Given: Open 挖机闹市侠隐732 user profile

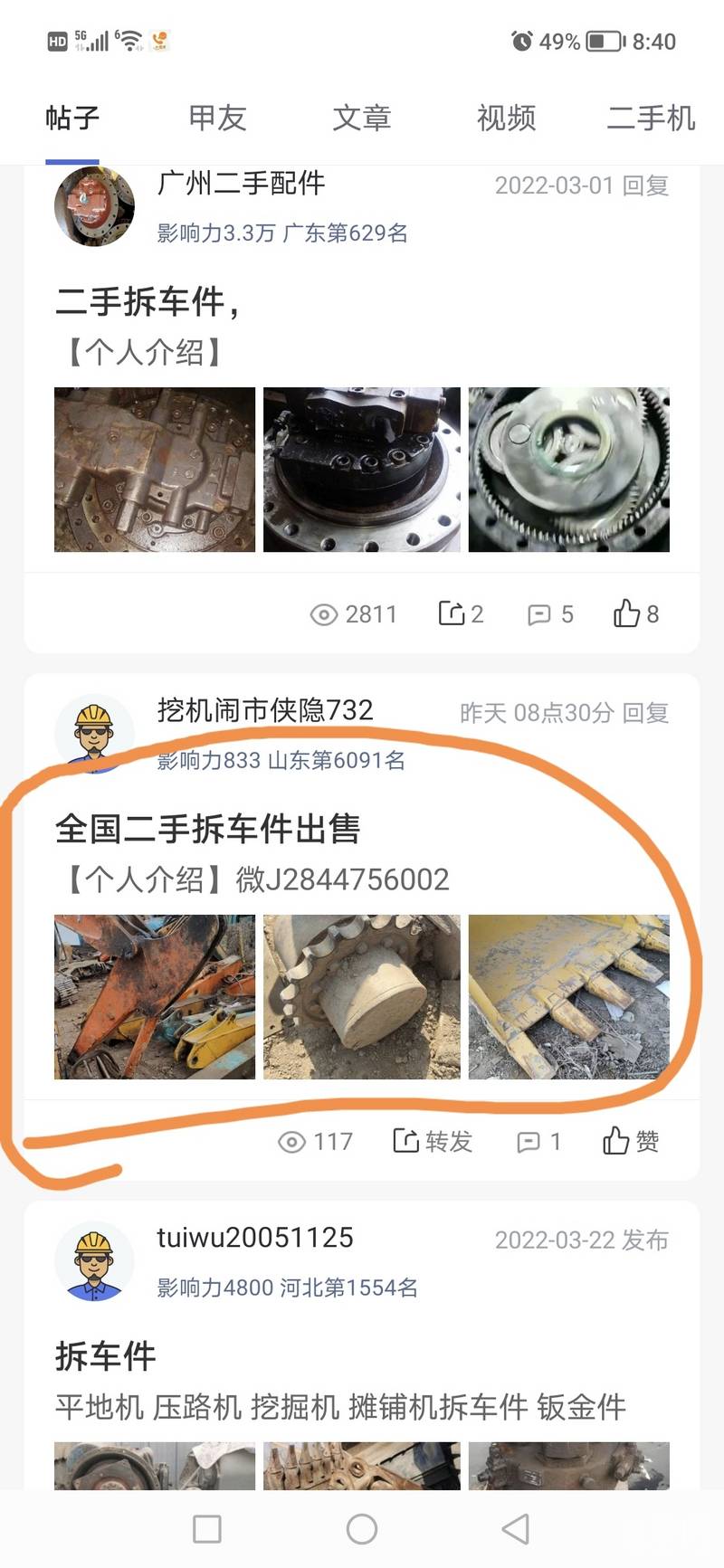Looking at the screenshot, I should click(264, 710).
